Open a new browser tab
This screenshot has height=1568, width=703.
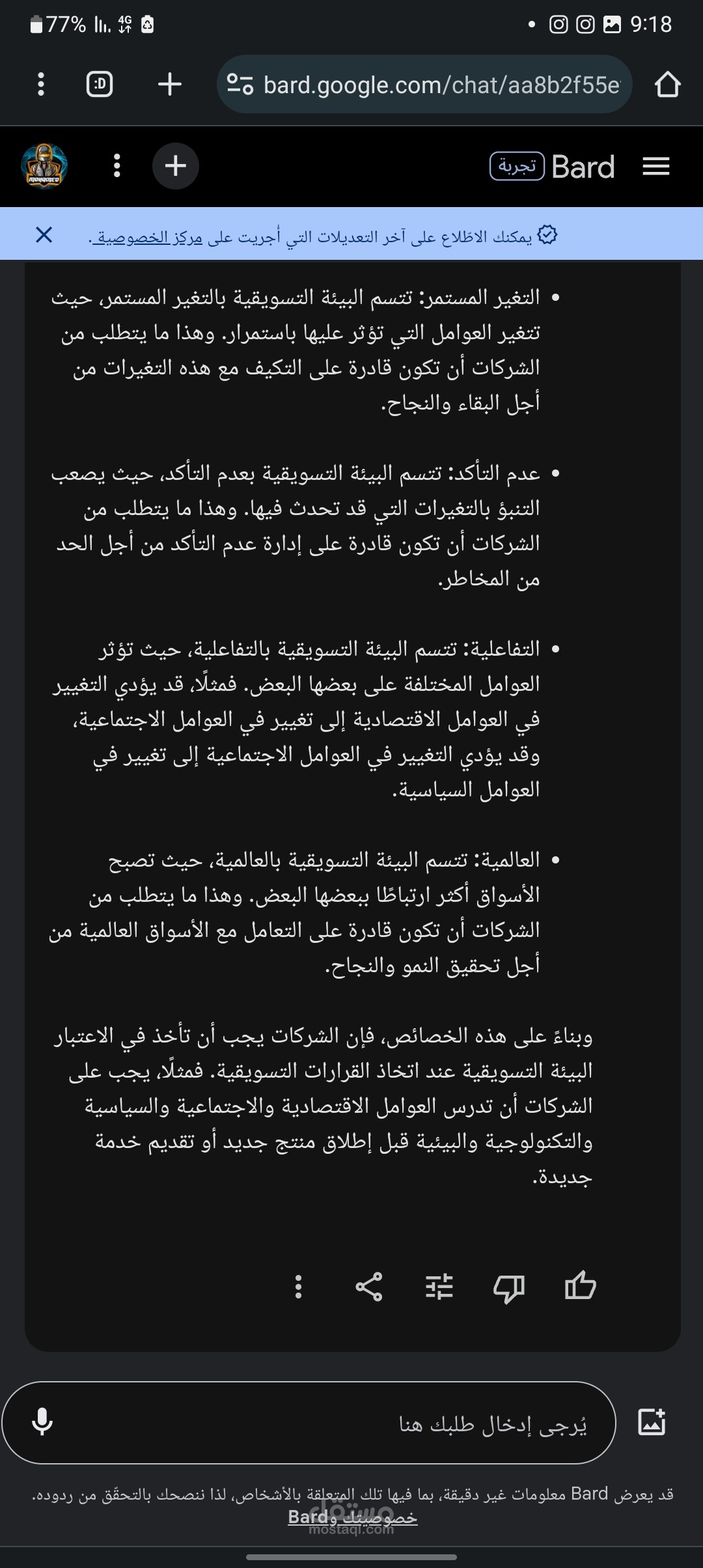(170, 84)
